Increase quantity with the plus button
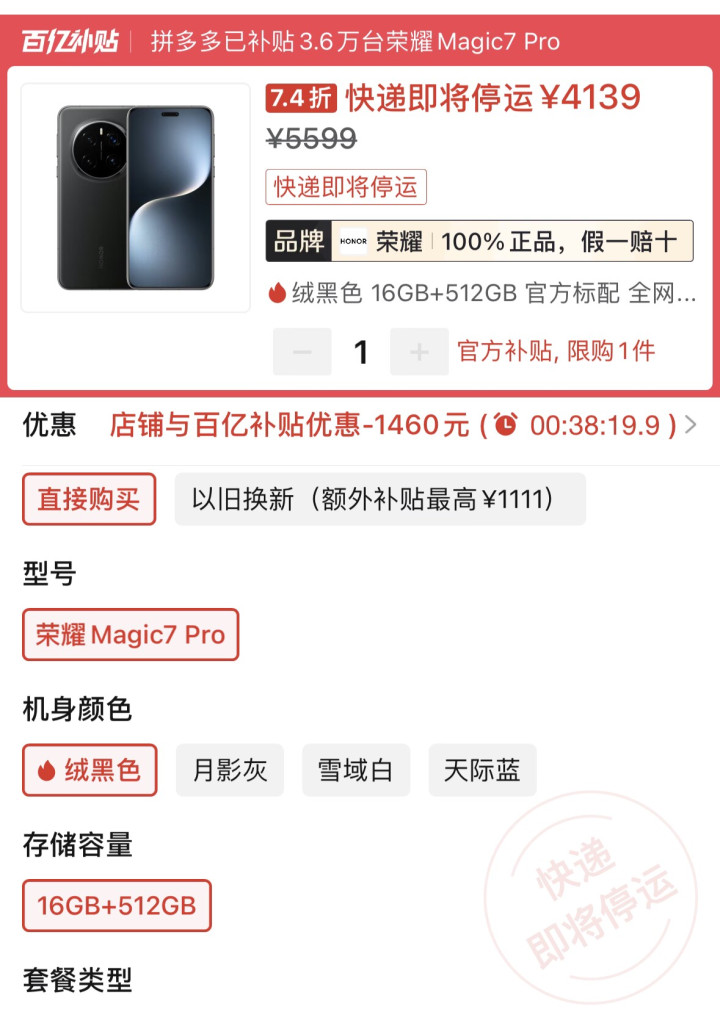Screen dimensions: 720x1009 point(419,352)
